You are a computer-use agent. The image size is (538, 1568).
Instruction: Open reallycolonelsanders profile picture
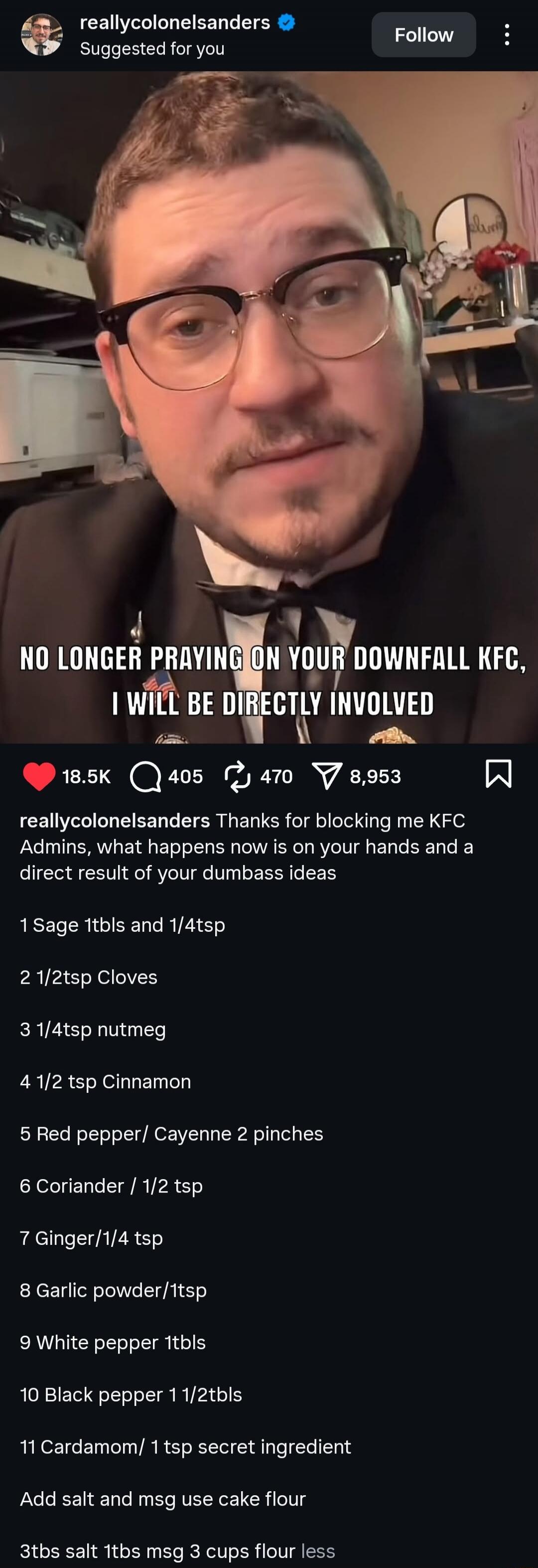pyautogui.click(x=41, y=35)
